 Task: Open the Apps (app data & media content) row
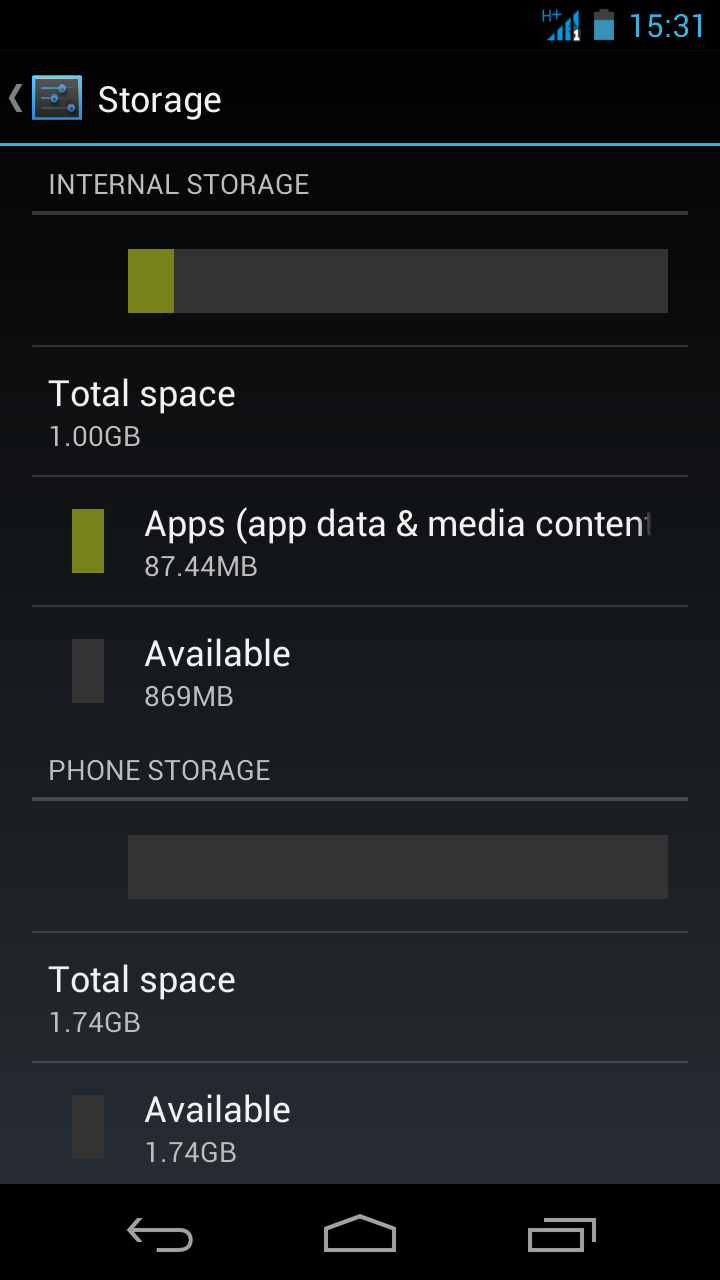360,541
